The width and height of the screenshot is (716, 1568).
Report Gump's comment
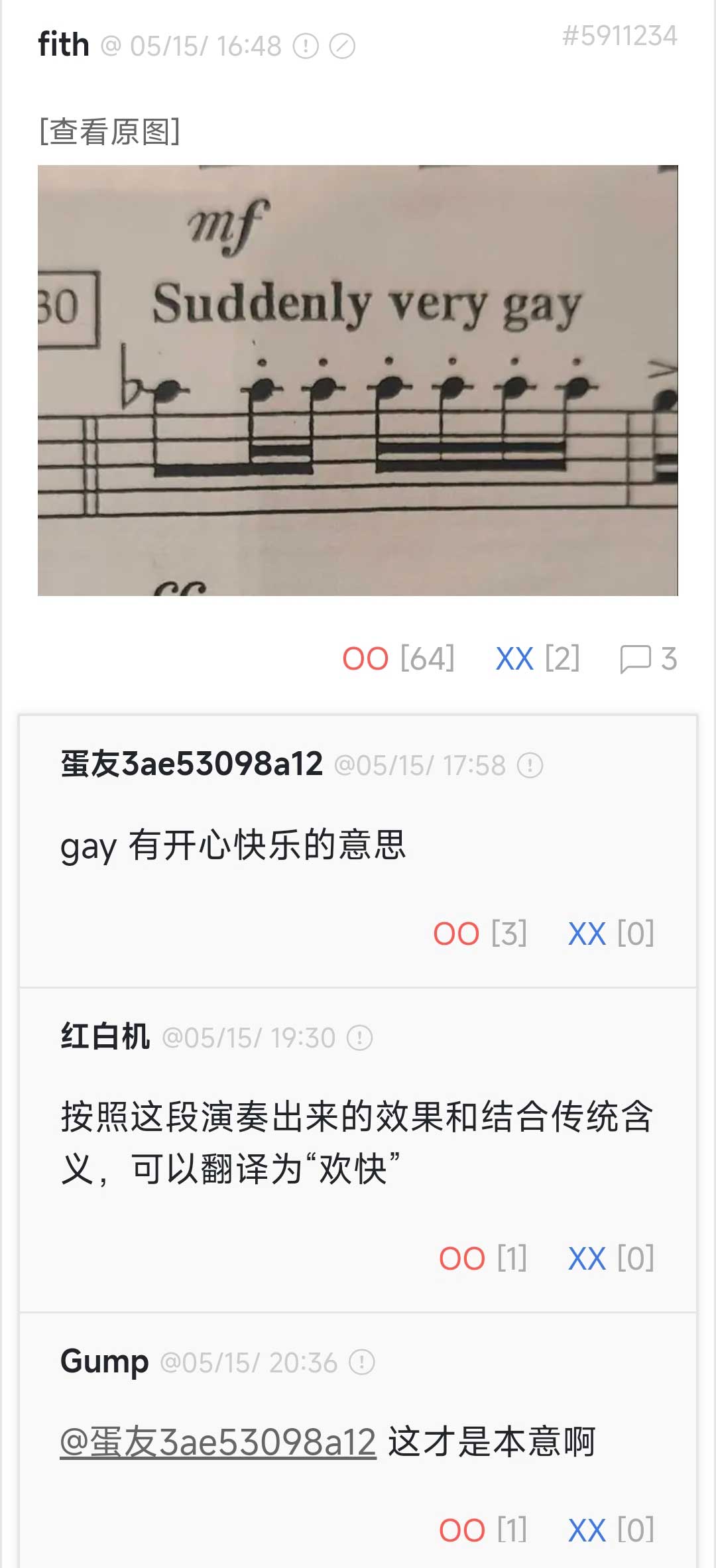(362, 1362)
